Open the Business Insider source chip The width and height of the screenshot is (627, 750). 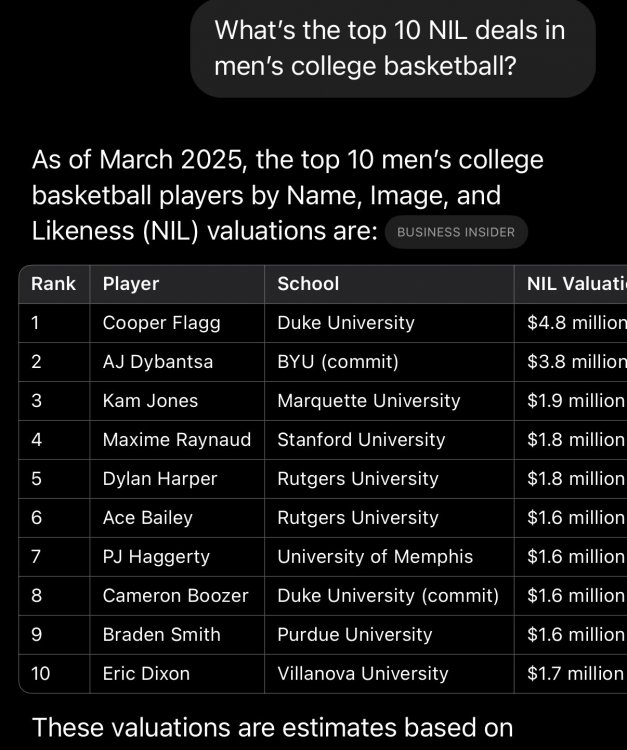pyautogui.click(x=456, y=232)
